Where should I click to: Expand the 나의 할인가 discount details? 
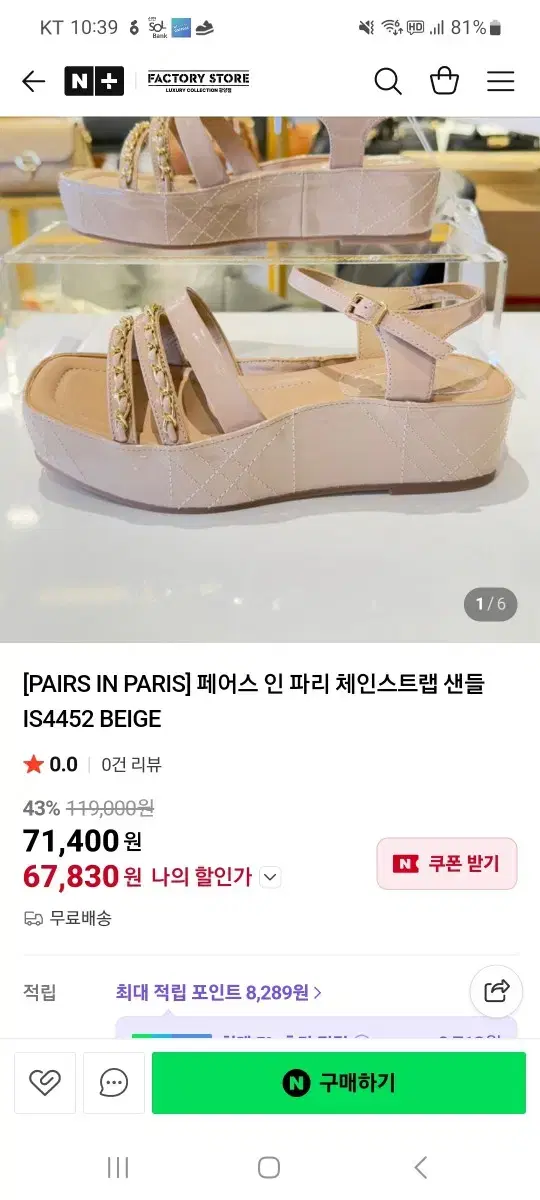pos(270,877)
